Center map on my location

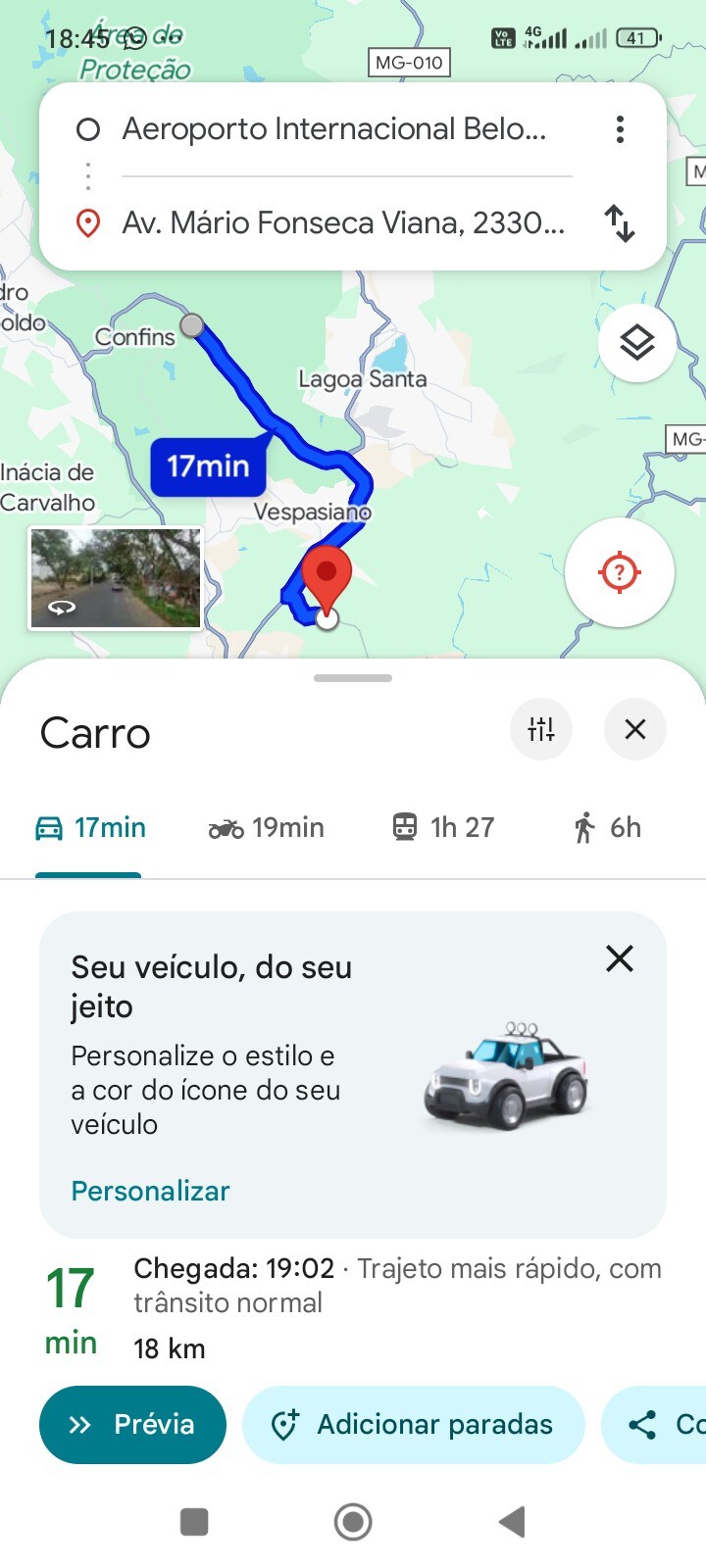pos(620,572)
